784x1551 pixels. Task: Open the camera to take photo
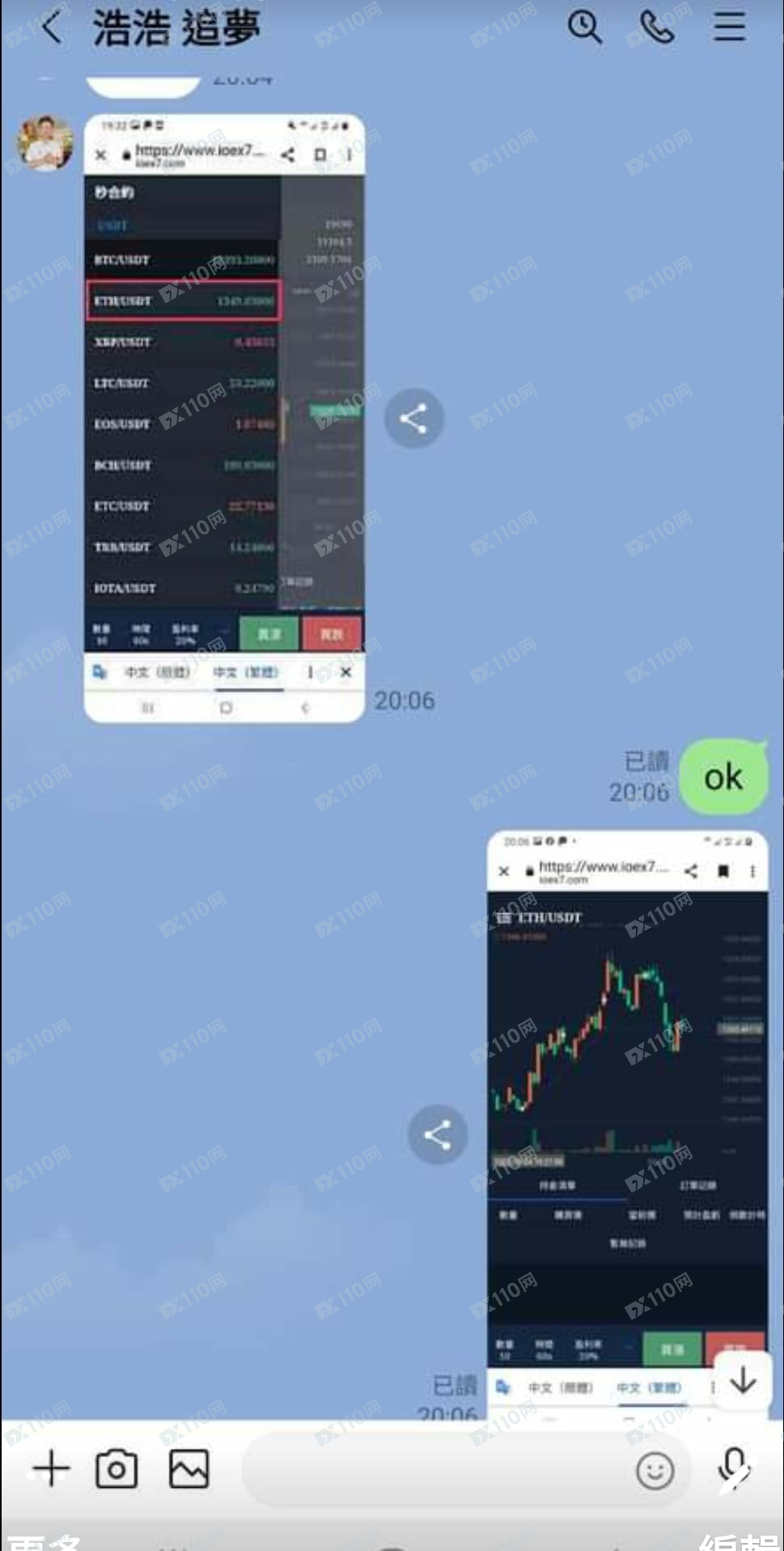pyautogui.click(x=117, y=1468)
